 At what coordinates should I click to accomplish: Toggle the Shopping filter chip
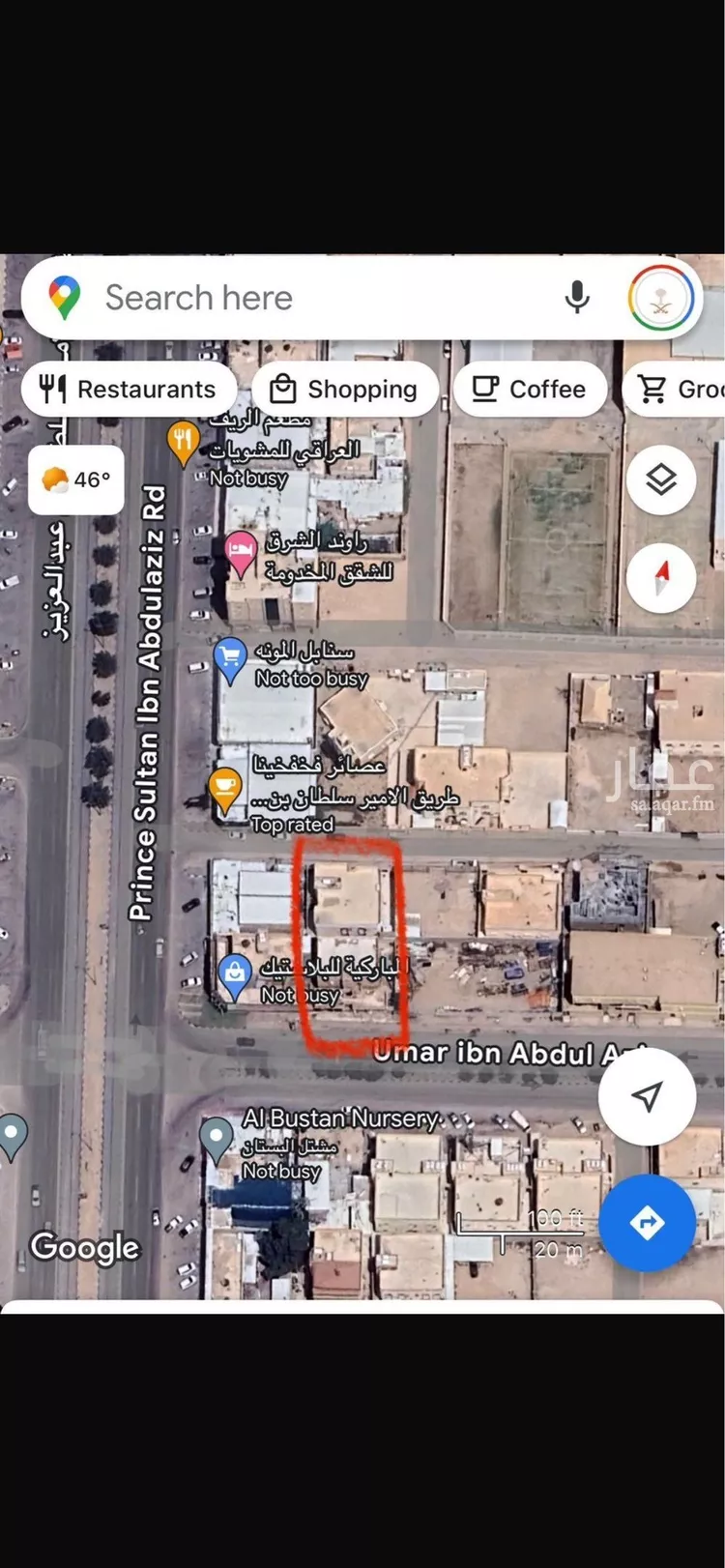[x=346, y=389]
